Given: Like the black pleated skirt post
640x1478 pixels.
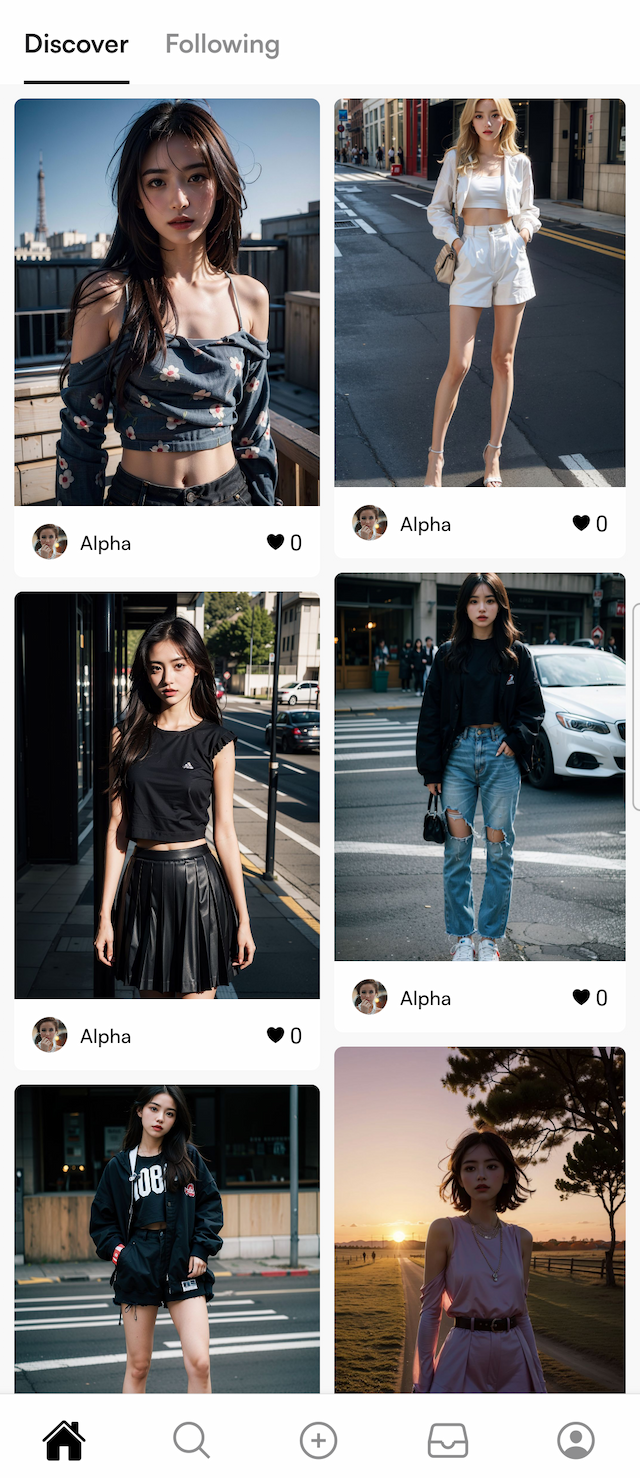Looking at the screenshot, I should (x=275, y=1035).
